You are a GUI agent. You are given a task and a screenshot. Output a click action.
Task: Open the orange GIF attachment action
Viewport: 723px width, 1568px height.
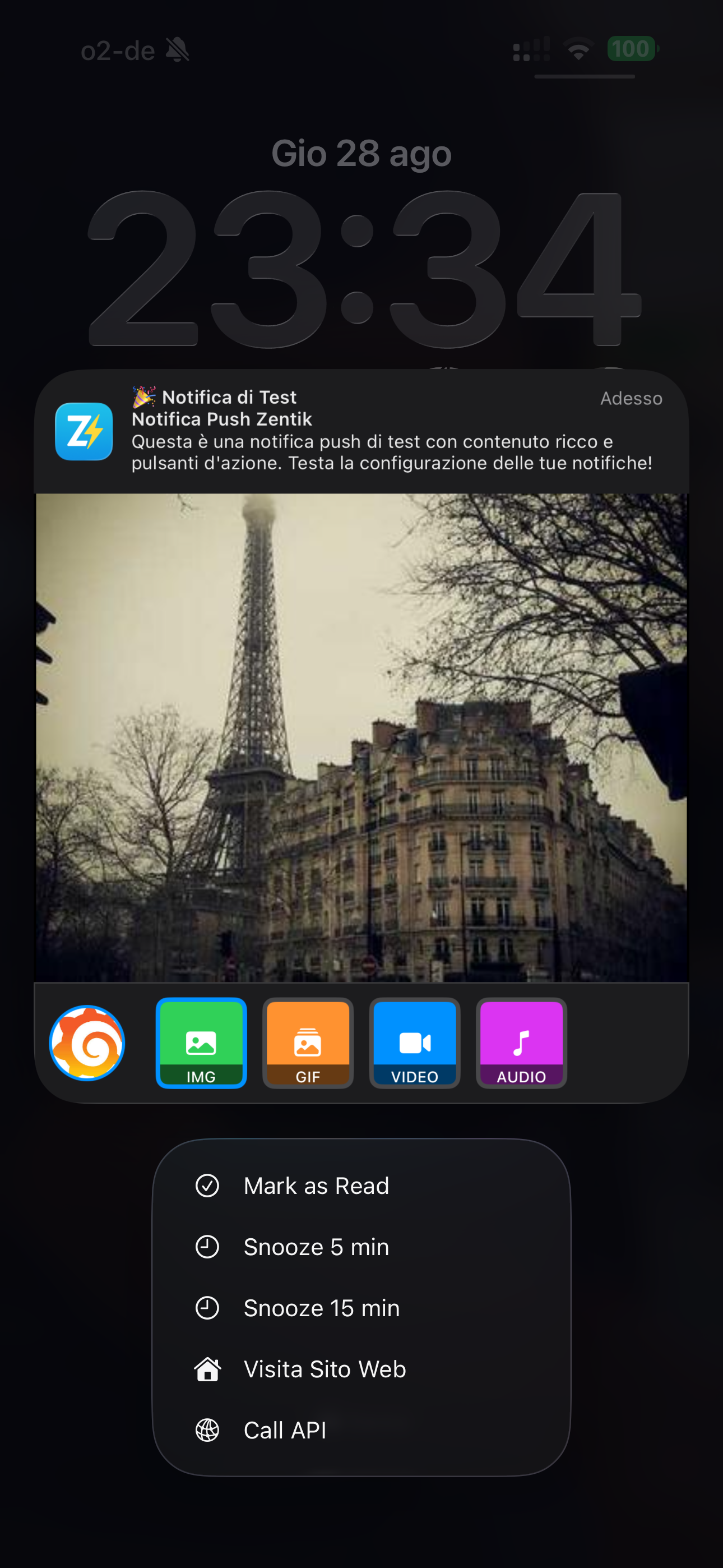click(307, 1043)
